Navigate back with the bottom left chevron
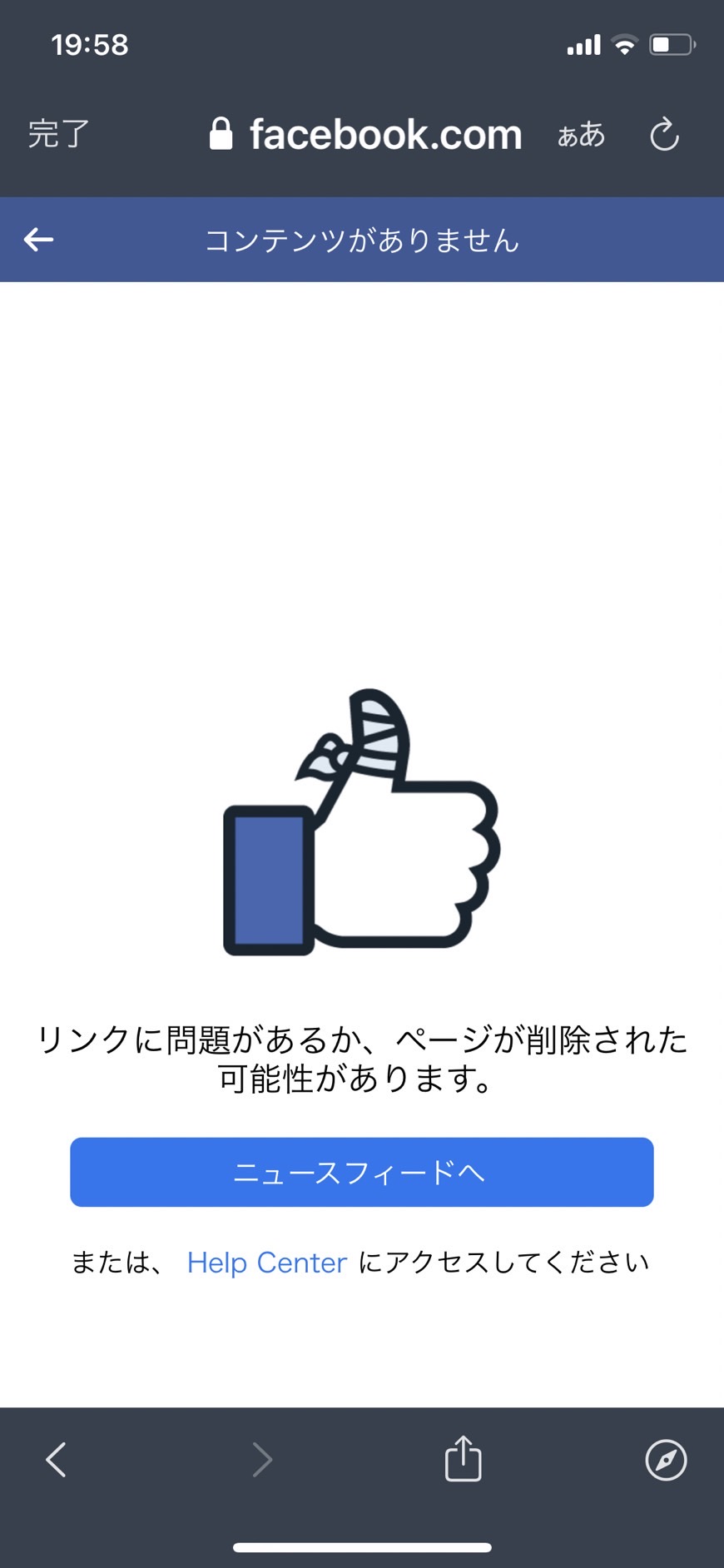Viewport: 724px width, 1568px height. tap(56, 1459)
